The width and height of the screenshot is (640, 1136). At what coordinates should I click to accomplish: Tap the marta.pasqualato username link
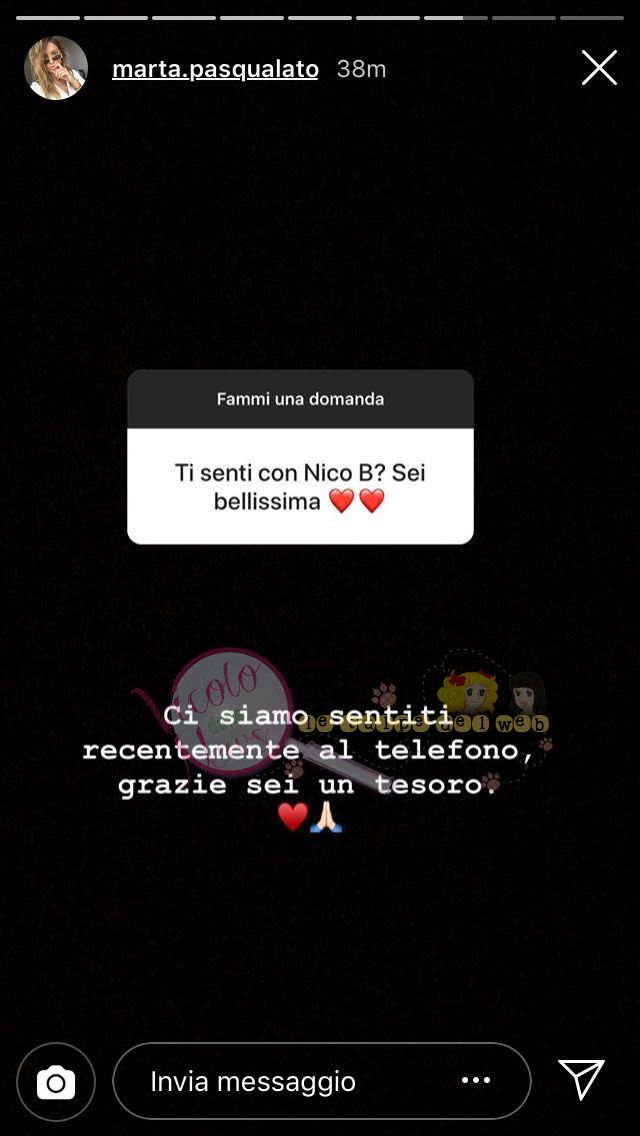click(215, 70)
